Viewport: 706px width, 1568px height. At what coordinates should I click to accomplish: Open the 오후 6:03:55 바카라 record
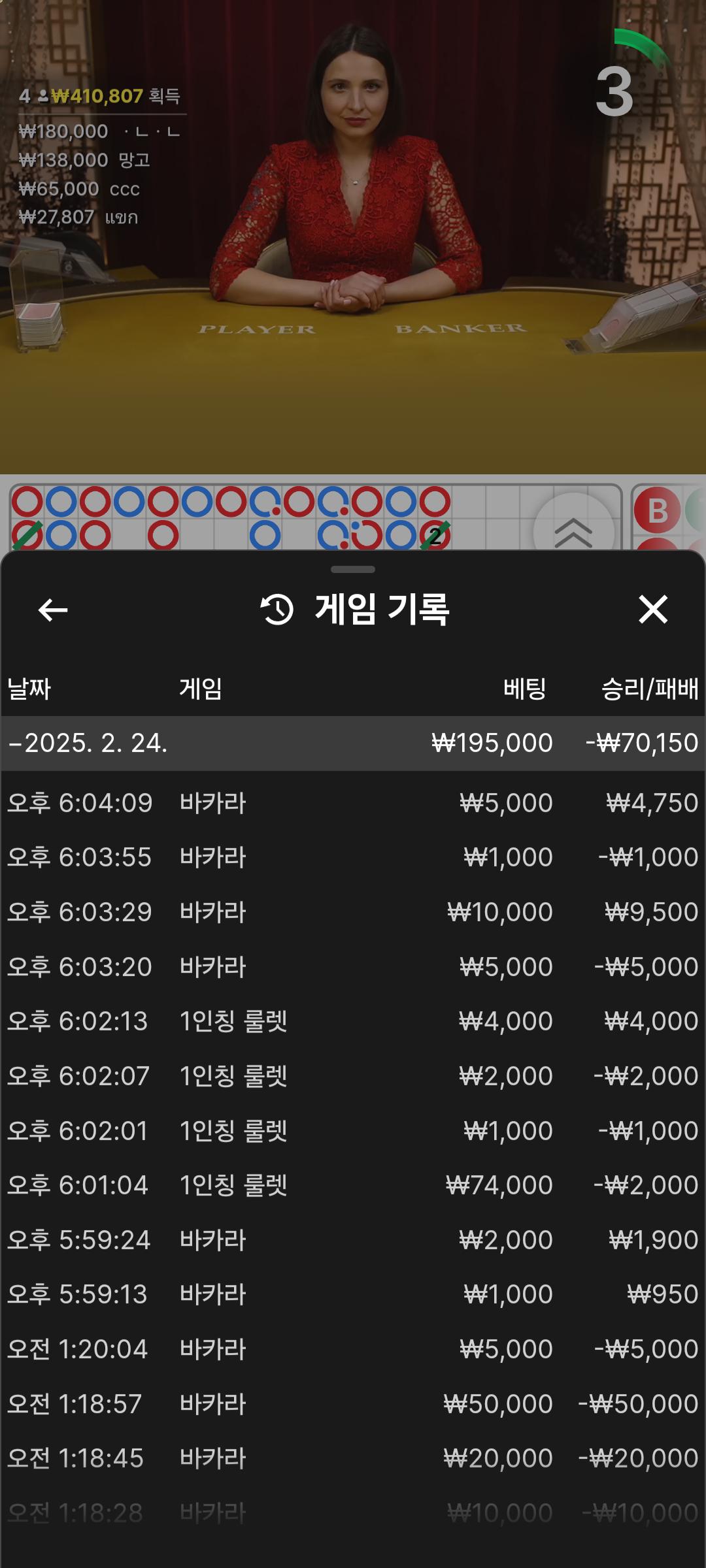tap(353, 857)
